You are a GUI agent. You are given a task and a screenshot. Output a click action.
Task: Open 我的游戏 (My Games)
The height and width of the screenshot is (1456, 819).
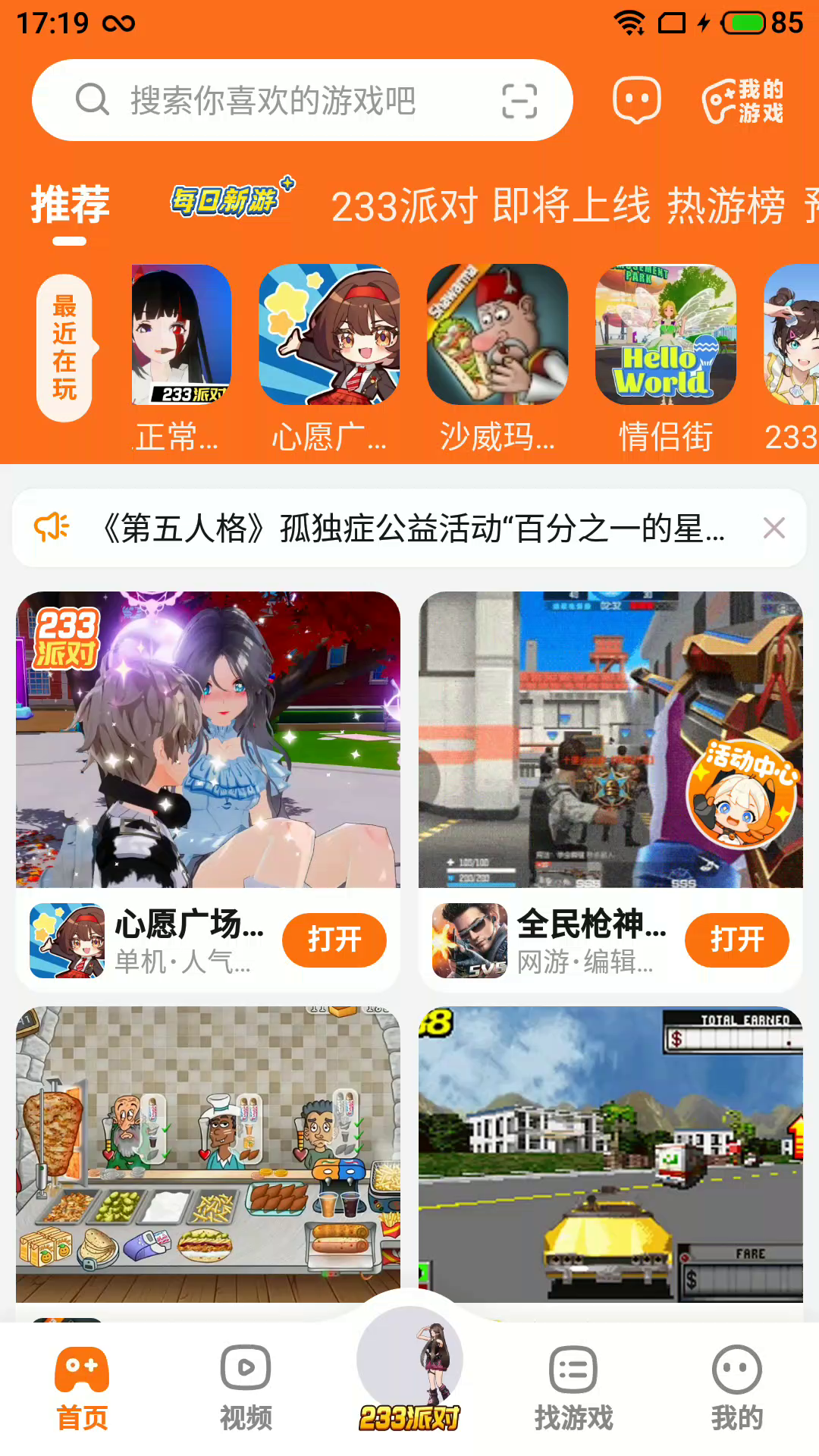click(x=743, y=100)
